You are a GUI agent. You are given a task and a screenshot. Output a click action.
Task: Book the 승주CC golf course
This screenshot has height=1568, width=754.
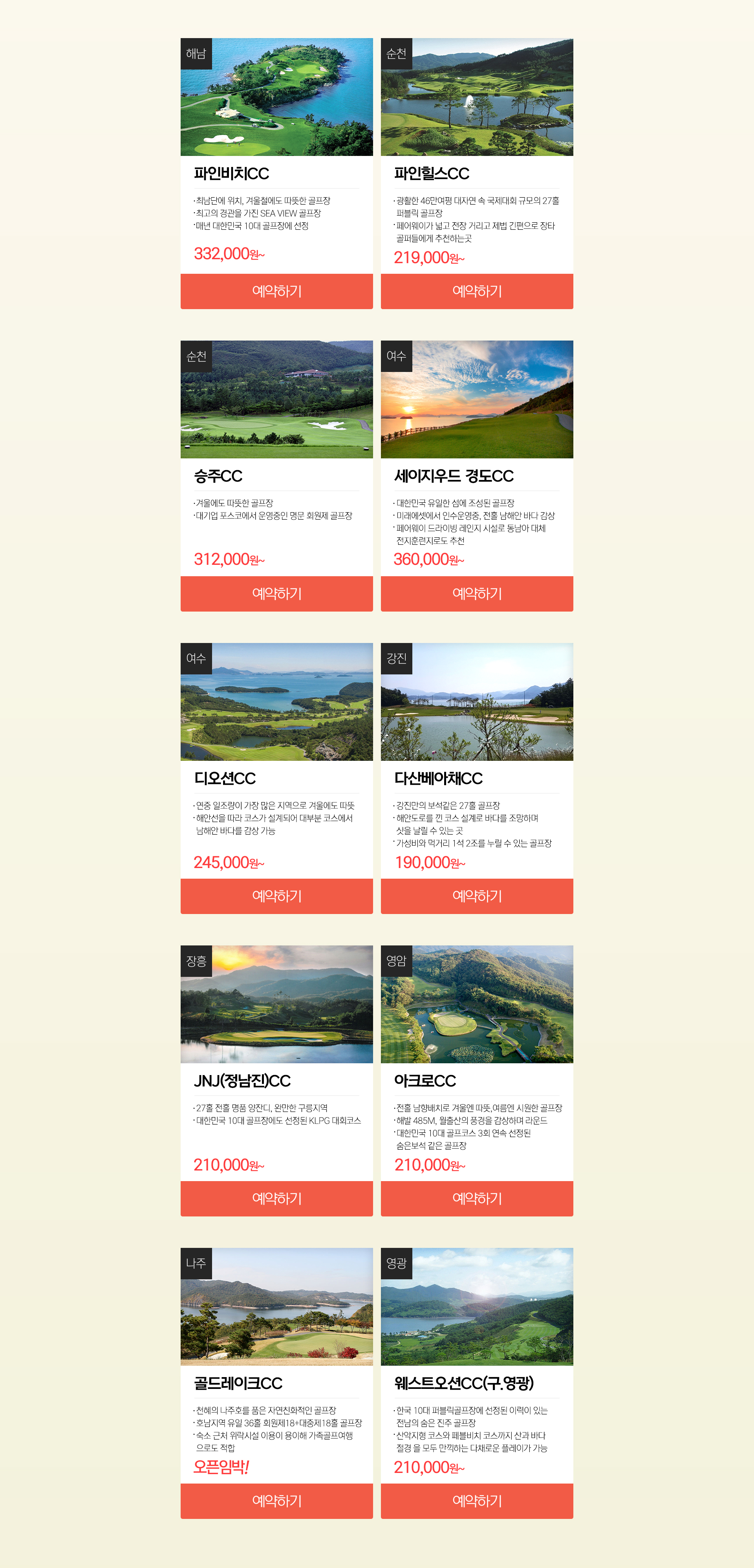(276, 593)
